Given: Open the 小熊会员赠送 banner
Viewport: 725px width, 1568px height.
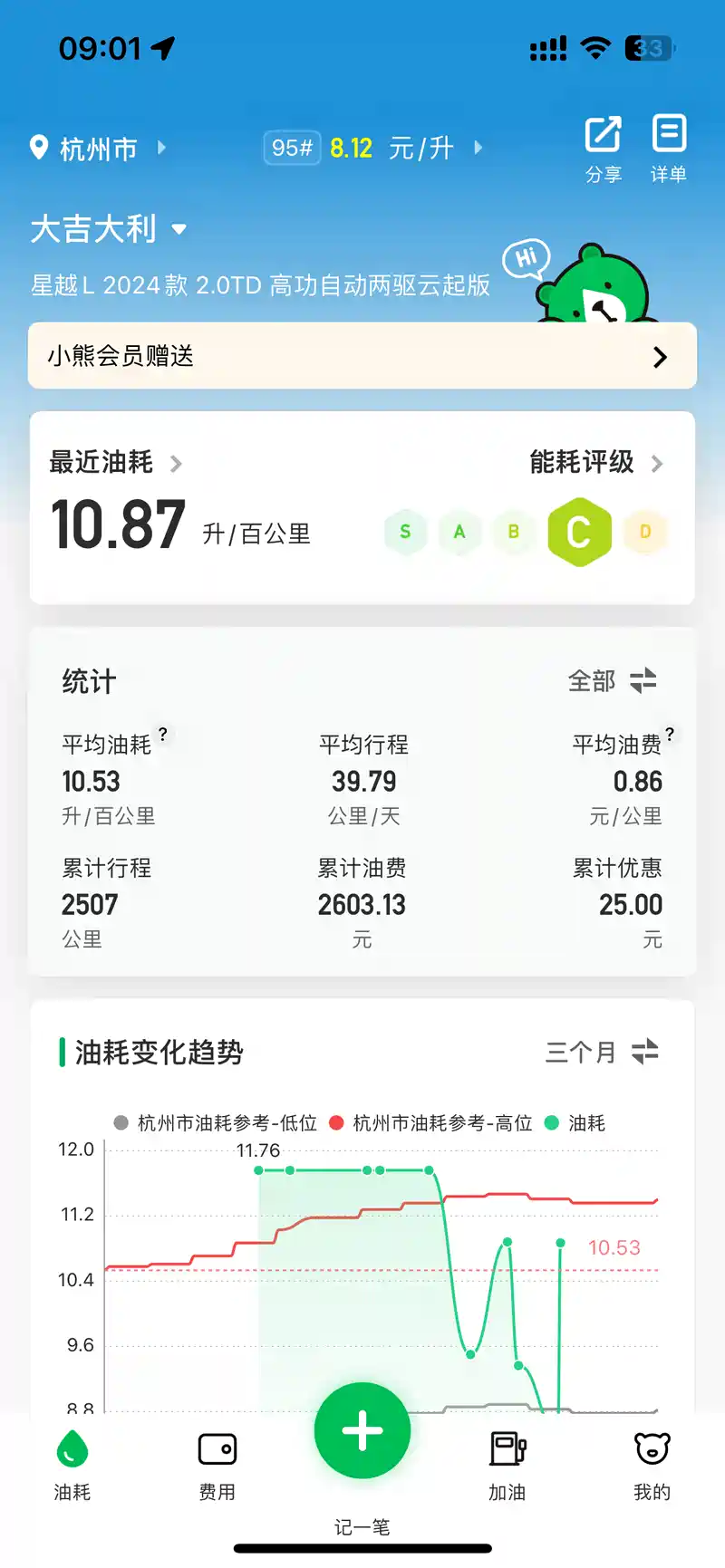Looking at the screenshot, I should 362,356.
